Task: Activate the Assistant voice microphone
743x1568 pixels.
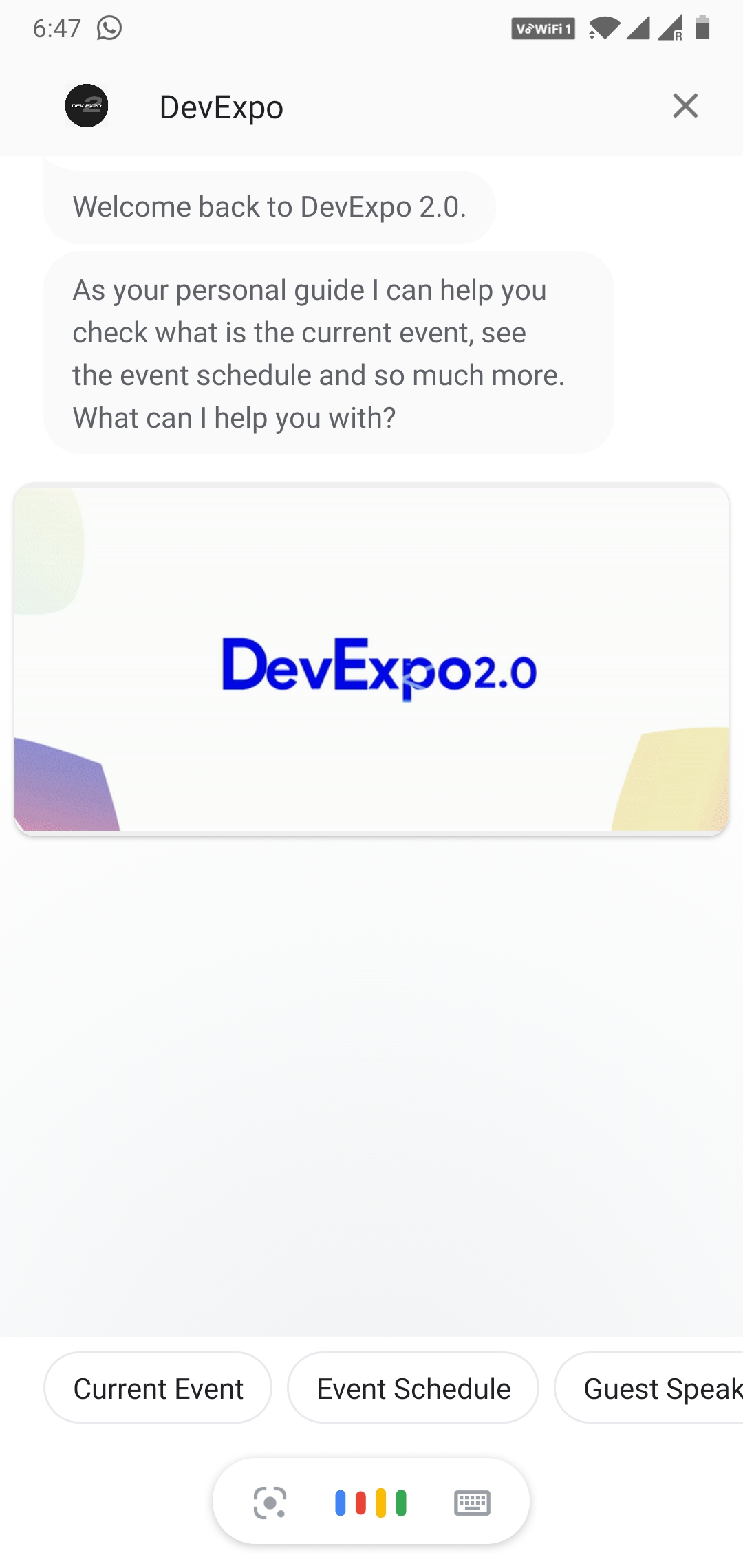Action: tap(371, 1503)
